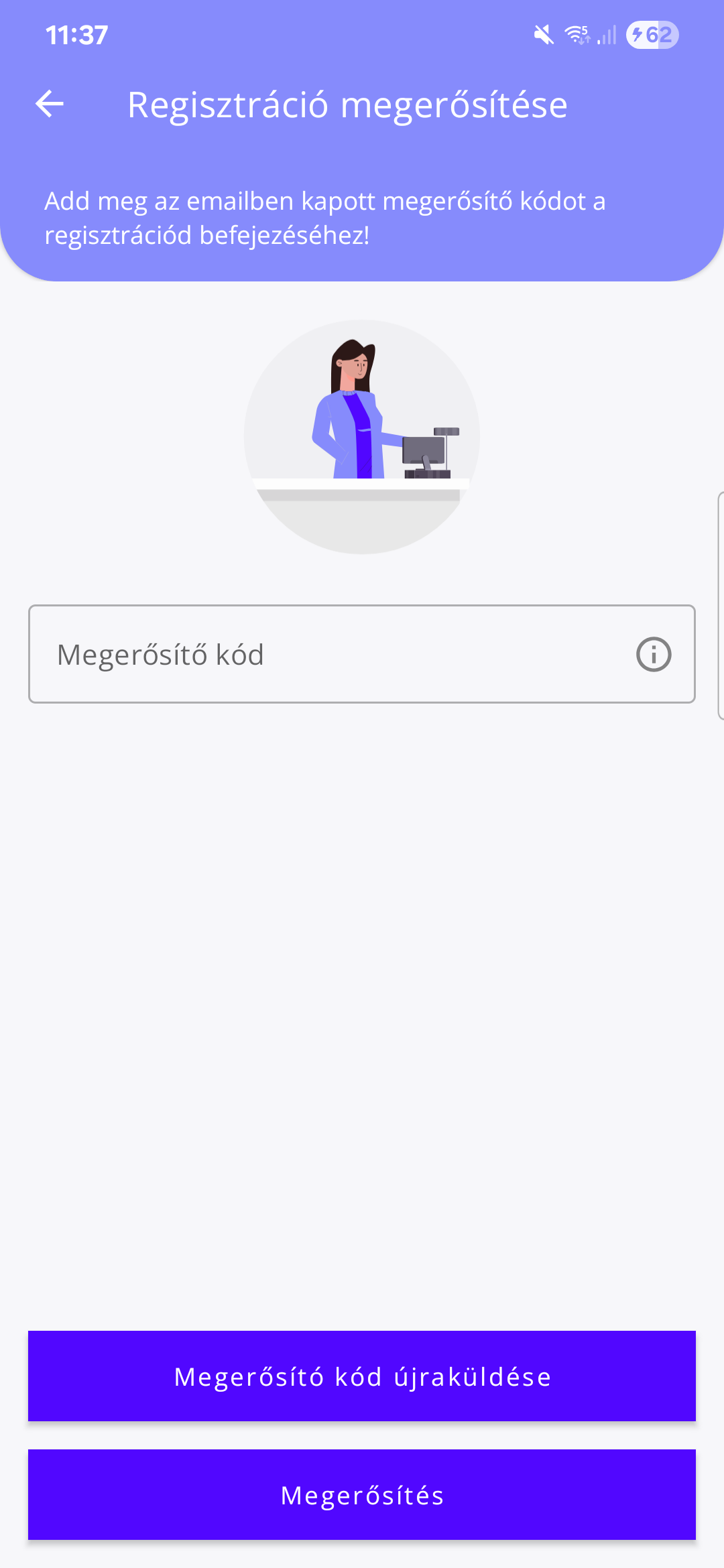
Task: Click the mobile signal strength bars
Action: tap(605, 36)
